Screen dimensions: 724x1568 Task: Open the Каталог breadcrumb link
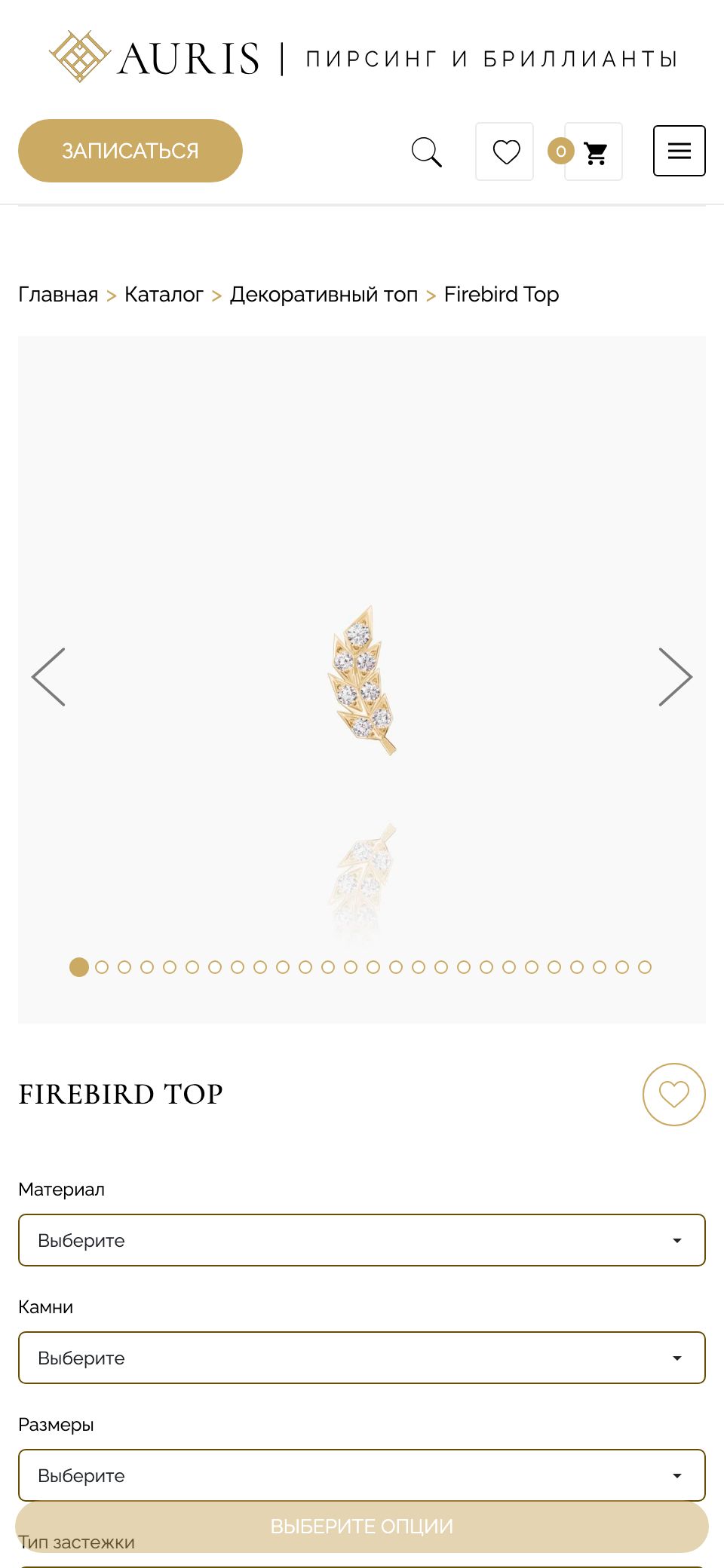pyautogui.click(x=164, y=294)
